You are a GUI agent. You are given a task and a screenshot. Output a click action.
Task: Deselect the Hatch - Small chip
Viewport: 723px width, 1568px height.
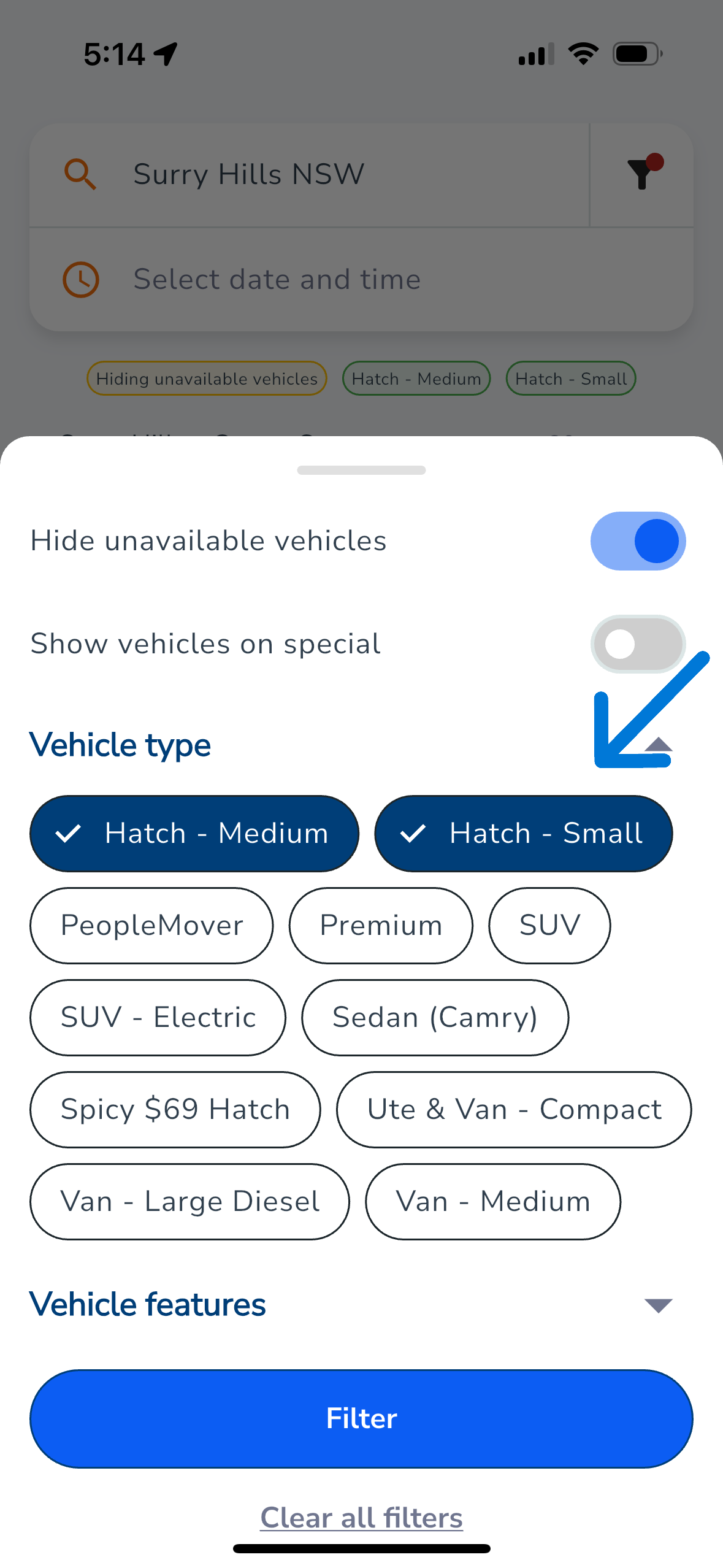[523, 834]
